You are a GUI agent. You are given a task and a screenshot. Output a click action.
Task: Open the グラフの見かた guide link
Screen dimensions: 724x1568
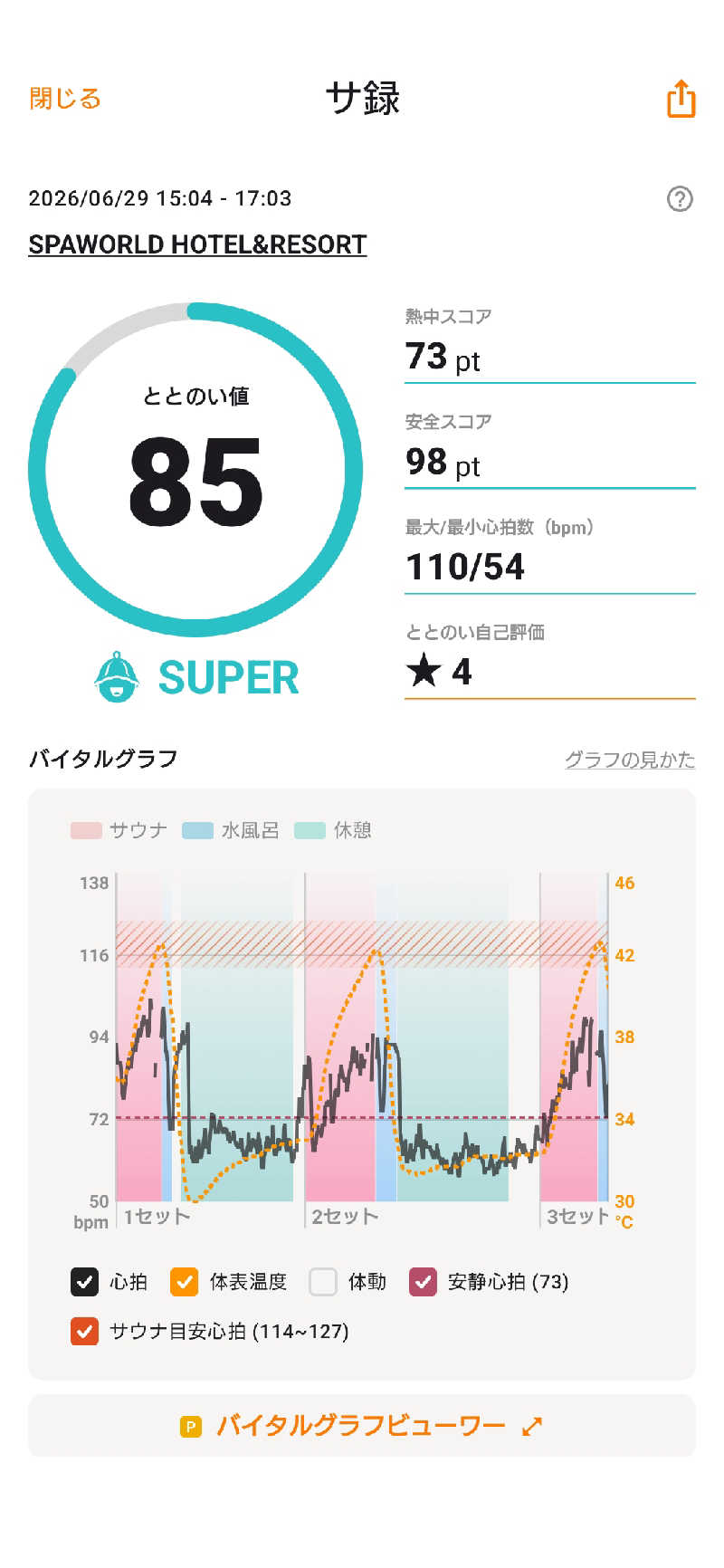coord(630,759)
